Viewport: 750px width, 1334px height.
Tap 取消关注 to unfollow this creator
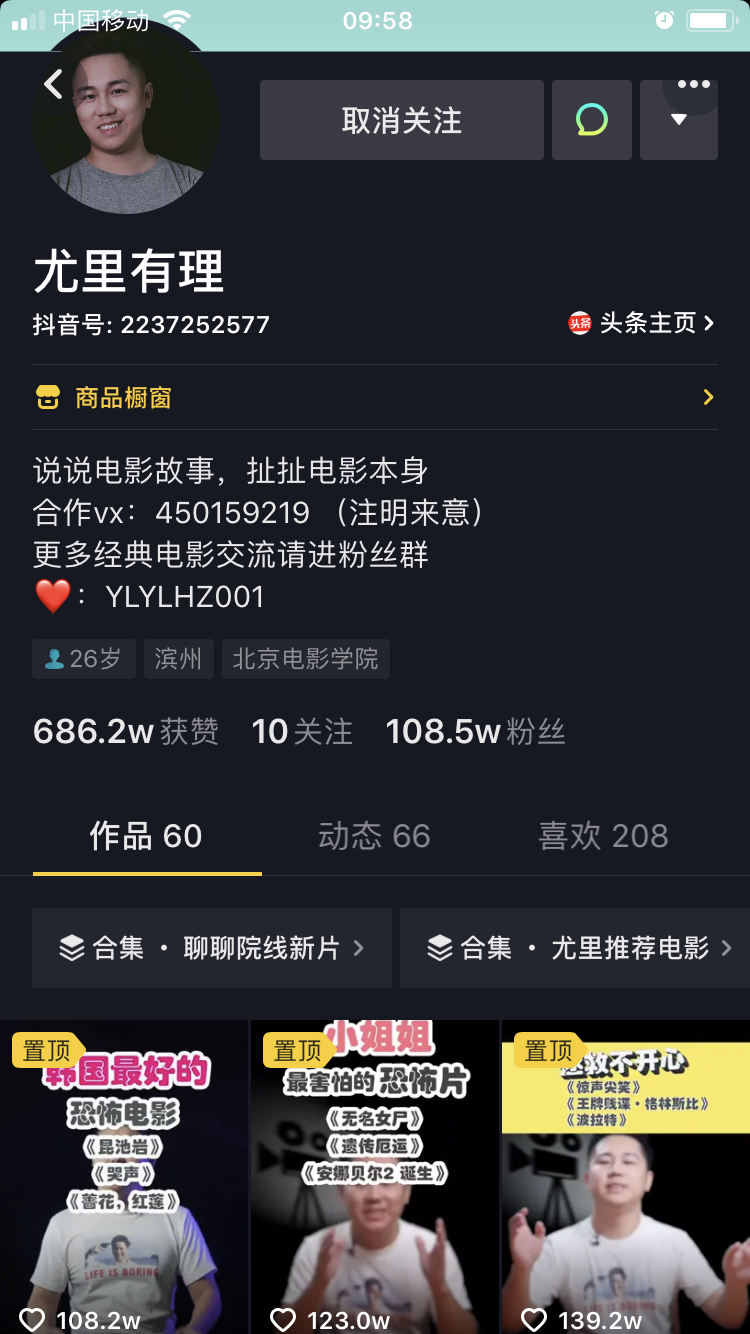pos(401,119)
